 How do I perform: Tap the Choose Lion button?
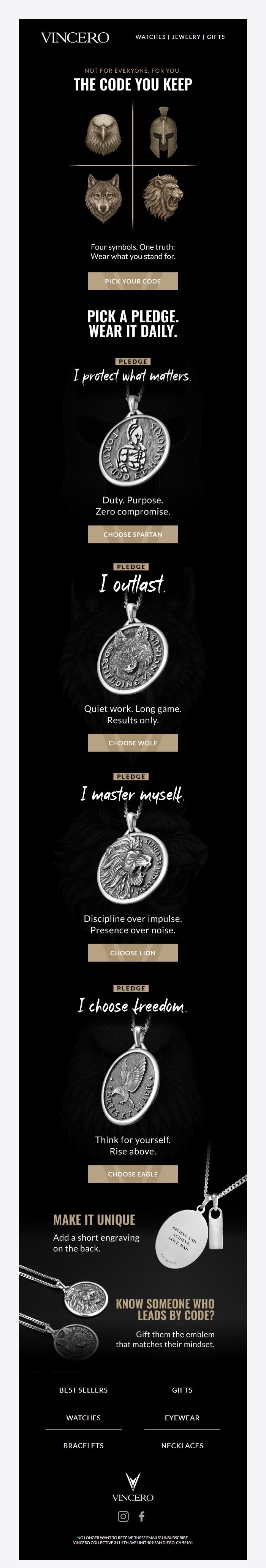pos(132,953)
